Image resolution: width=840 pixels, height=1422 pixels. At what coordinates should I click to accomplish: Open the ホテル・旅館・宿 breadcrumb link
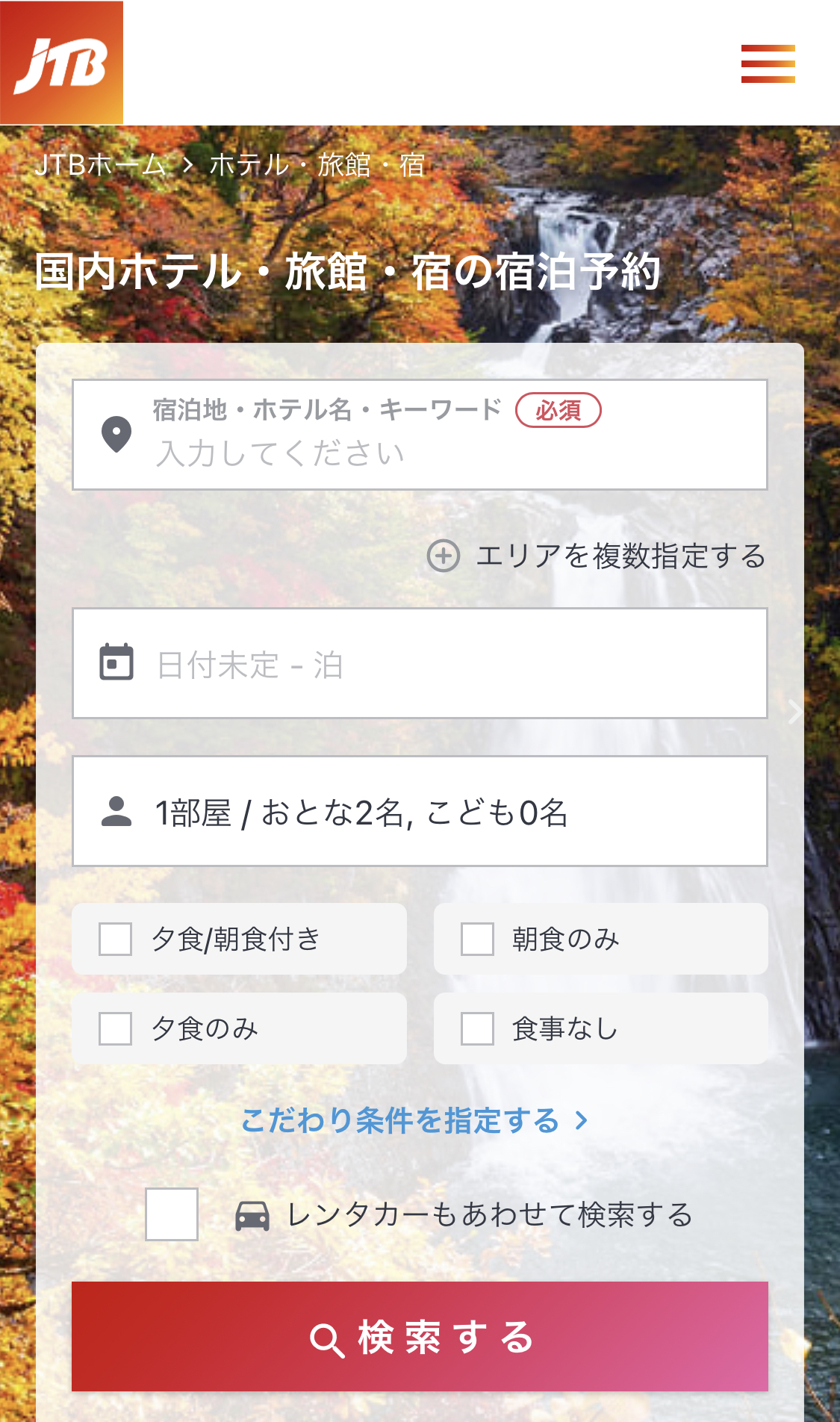click(x=317, y=165)
